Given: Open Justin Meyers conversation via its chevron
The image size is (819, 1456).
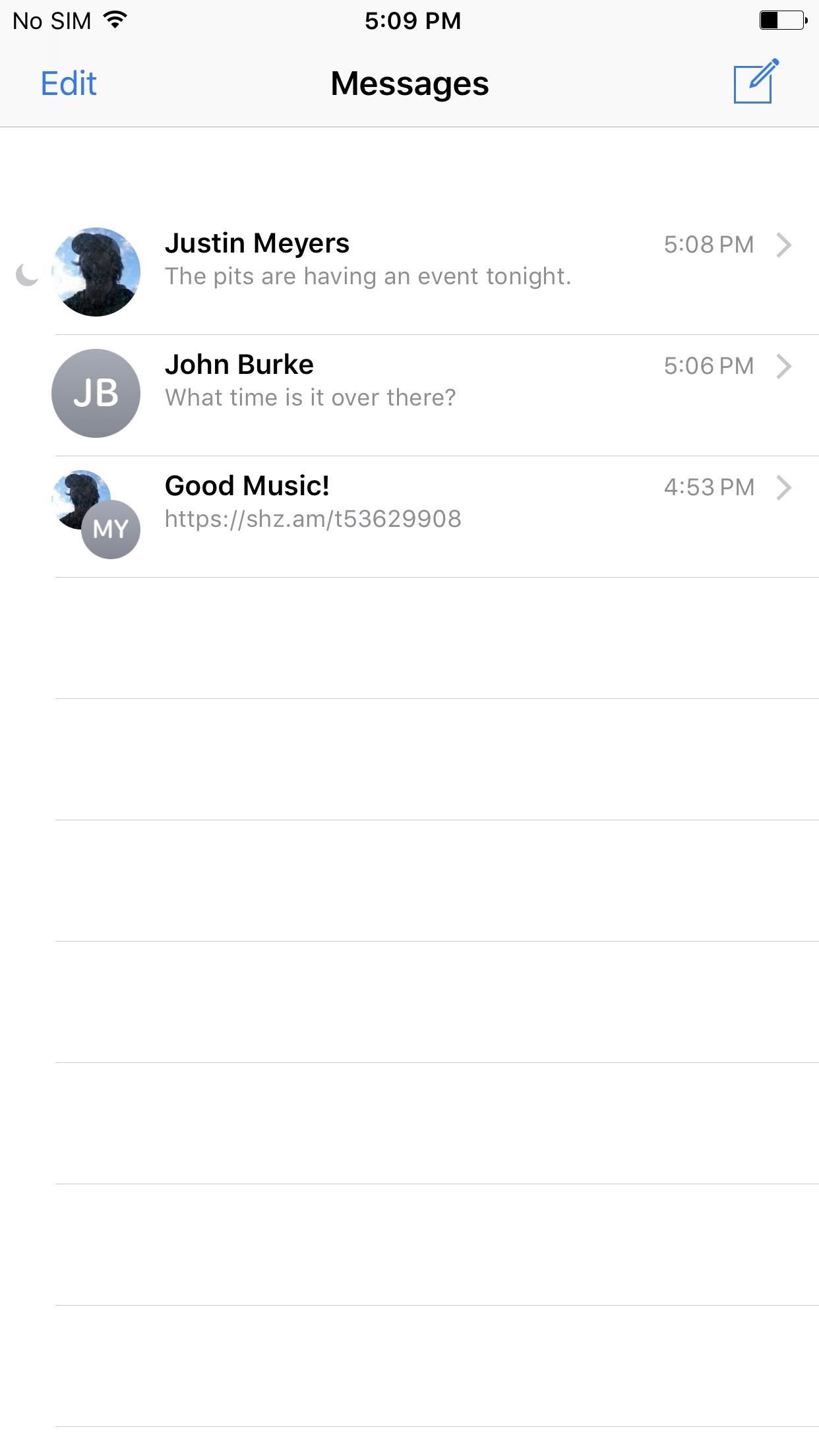Looking at the screenshot, I should click(x=786, y=246).
